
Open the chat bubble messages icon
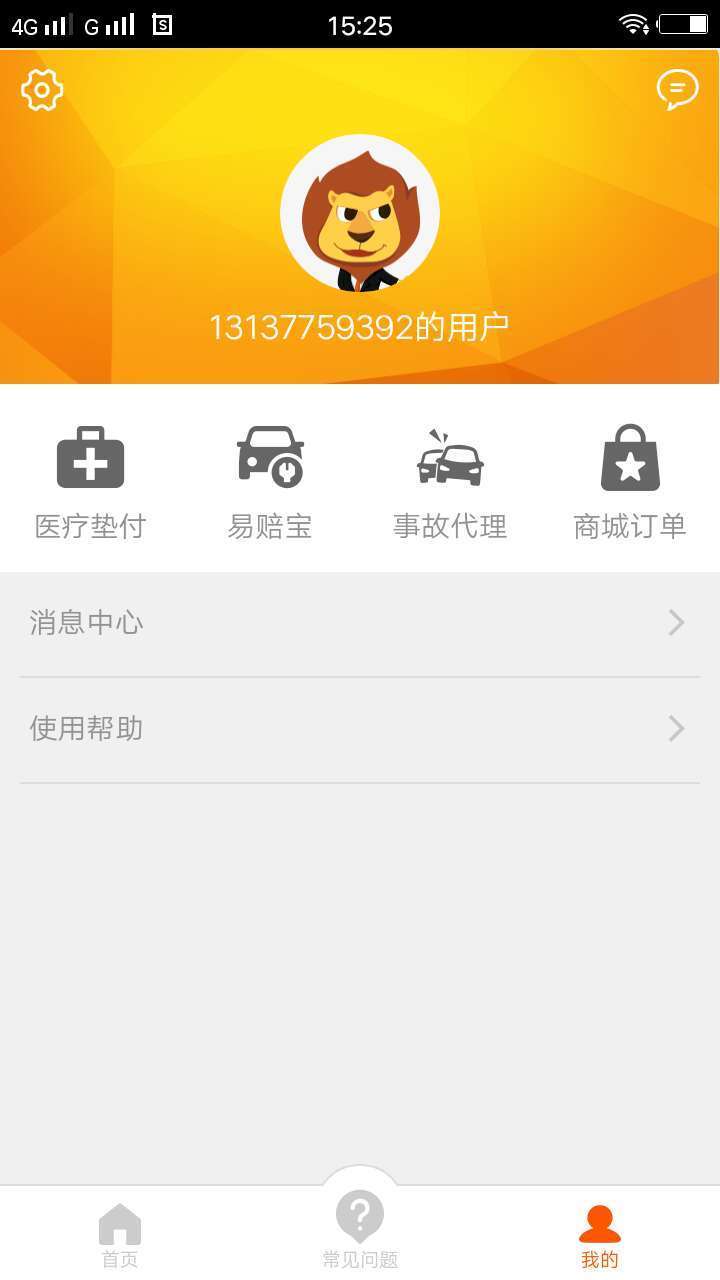[x=677, y=90]
